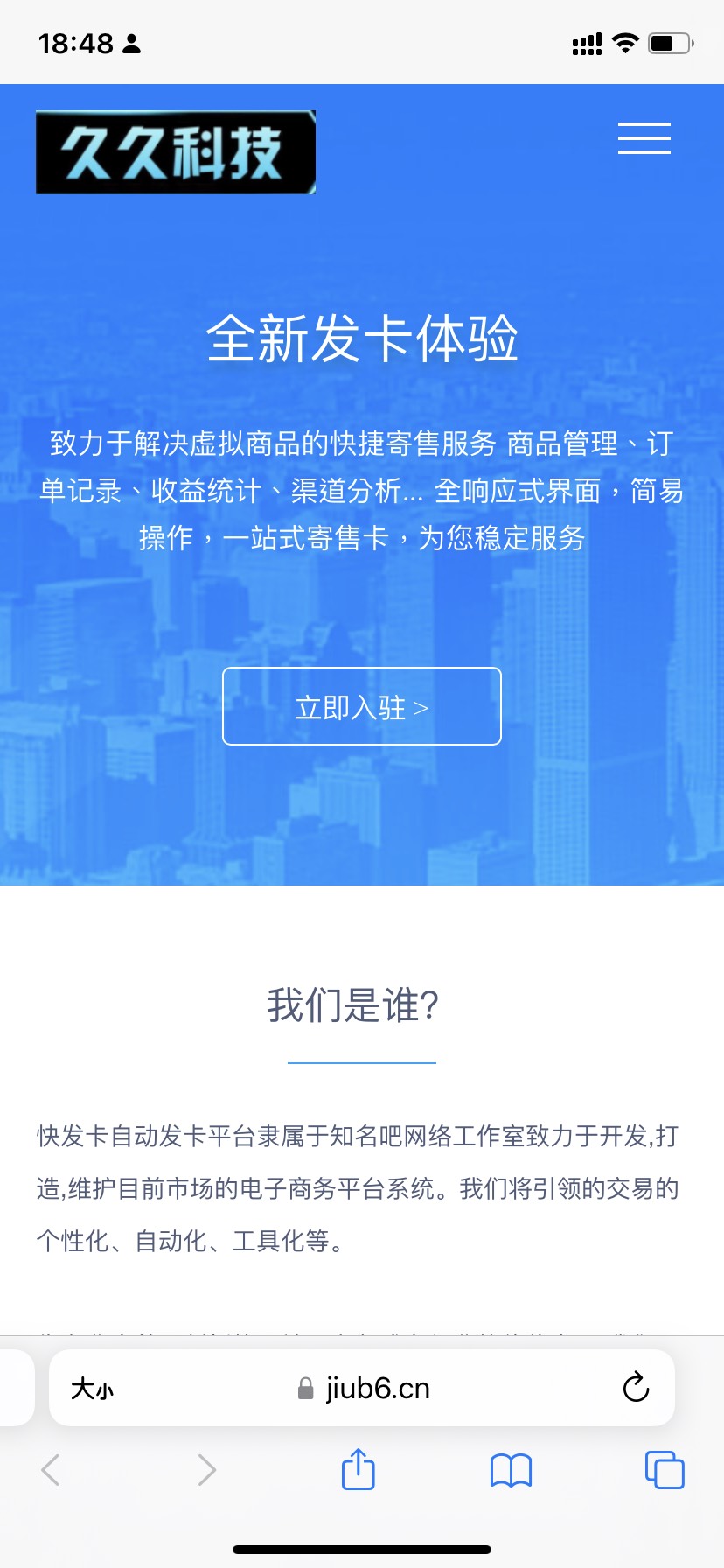Viewport: 724px width, 1568px height.
Task: Tap the forward navigation arrow
Action: [206, 1471]
